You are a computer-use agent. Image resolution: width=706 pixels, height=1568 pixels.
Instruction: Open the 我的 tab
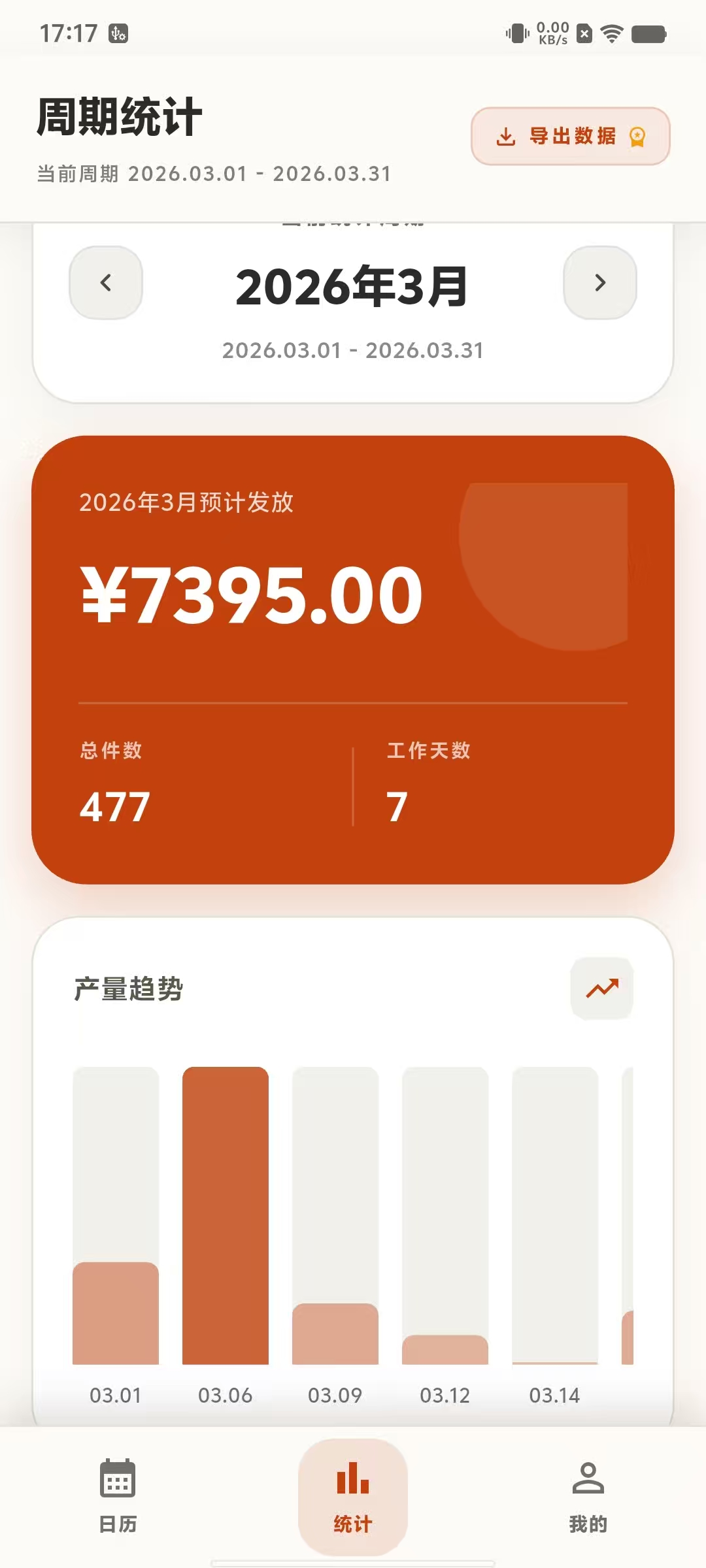click(588, 1496)
